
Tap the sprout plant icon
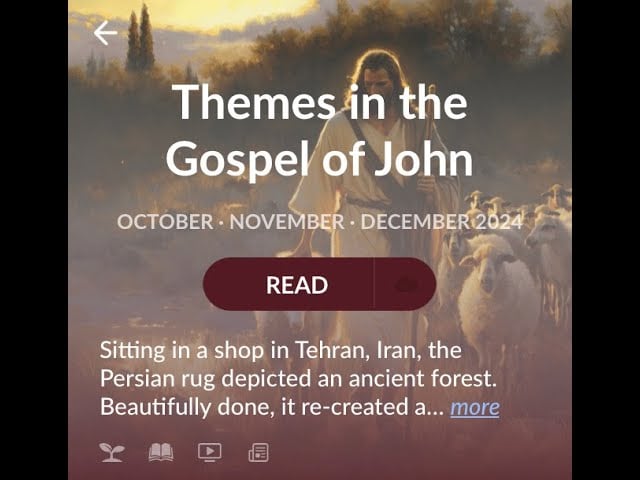coord(111,452)
